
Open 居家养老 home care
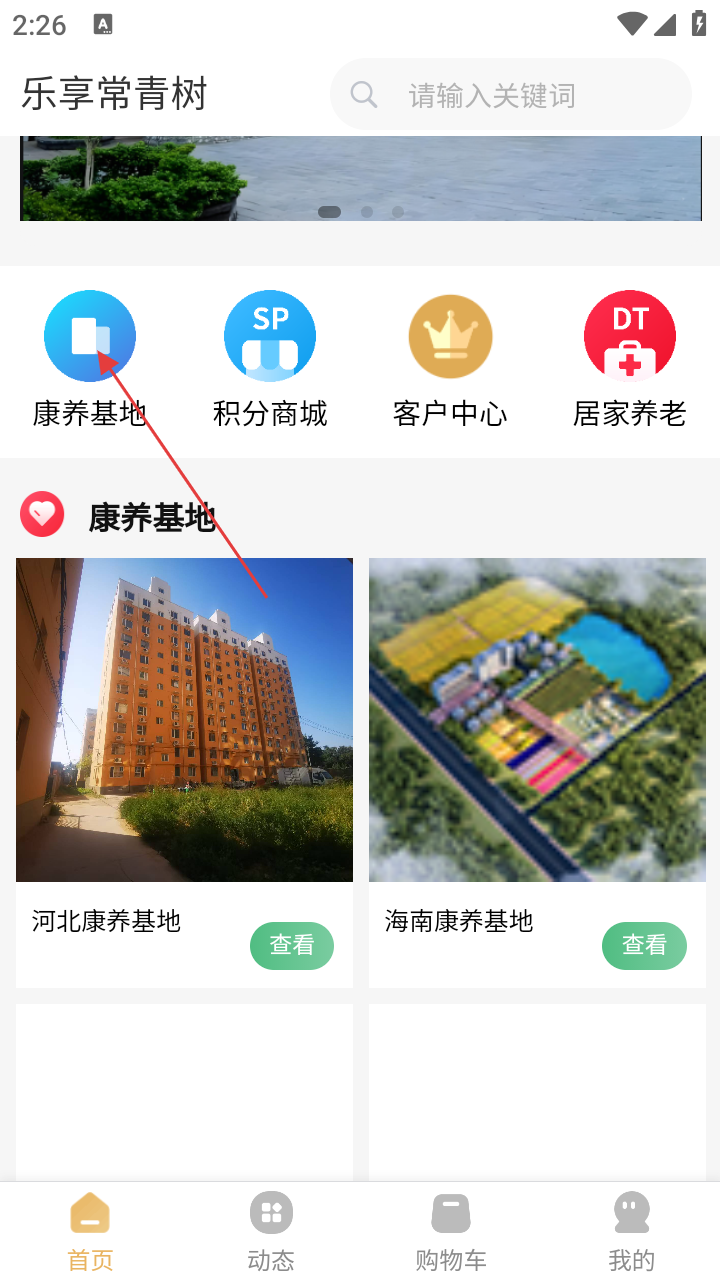click(x=630, y=337)
